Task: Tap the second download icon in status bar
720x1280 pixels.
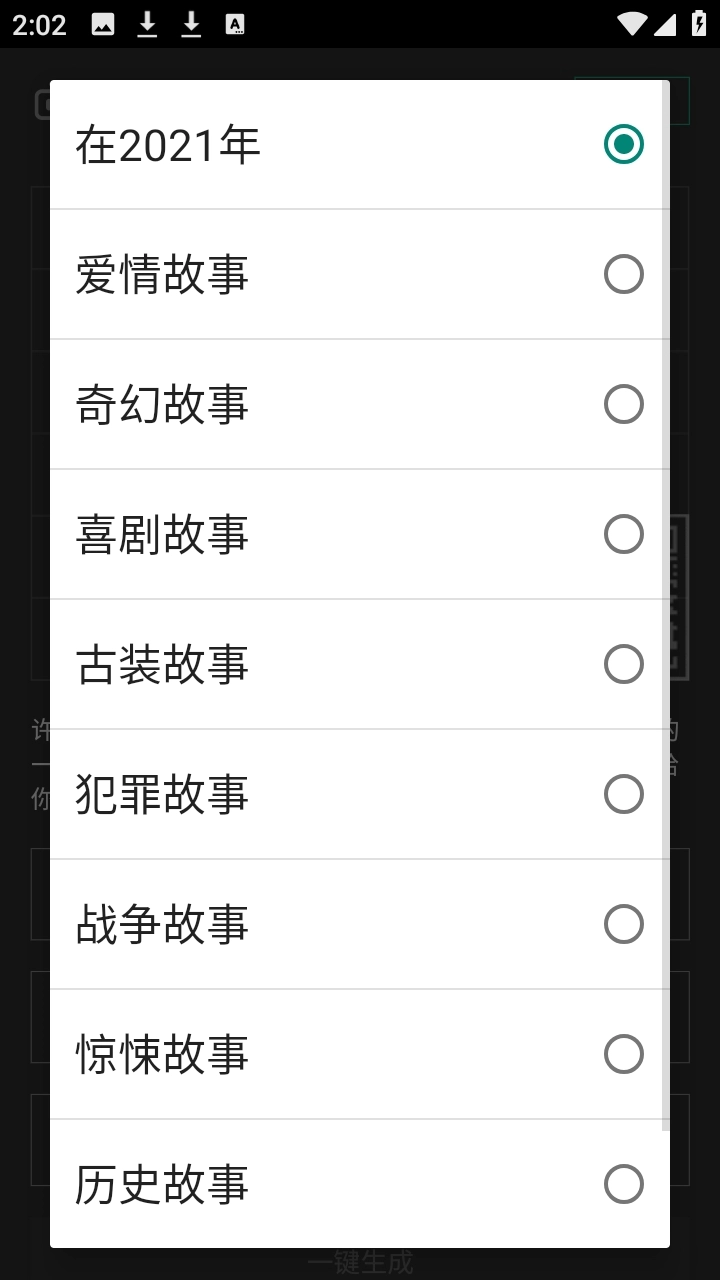Action: (x=192, y=24)
